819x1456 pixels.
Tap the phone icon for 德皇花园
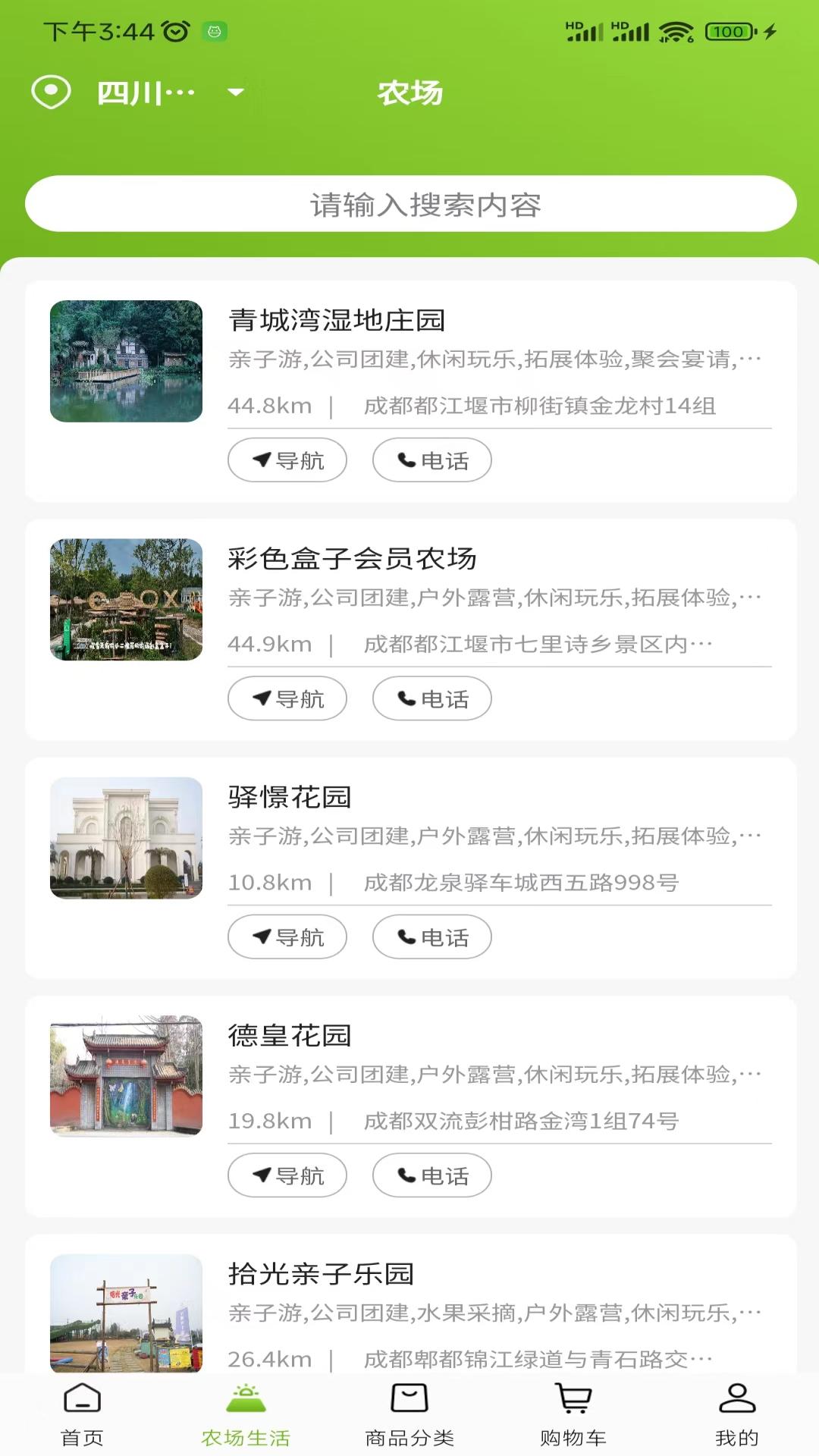406,1175
